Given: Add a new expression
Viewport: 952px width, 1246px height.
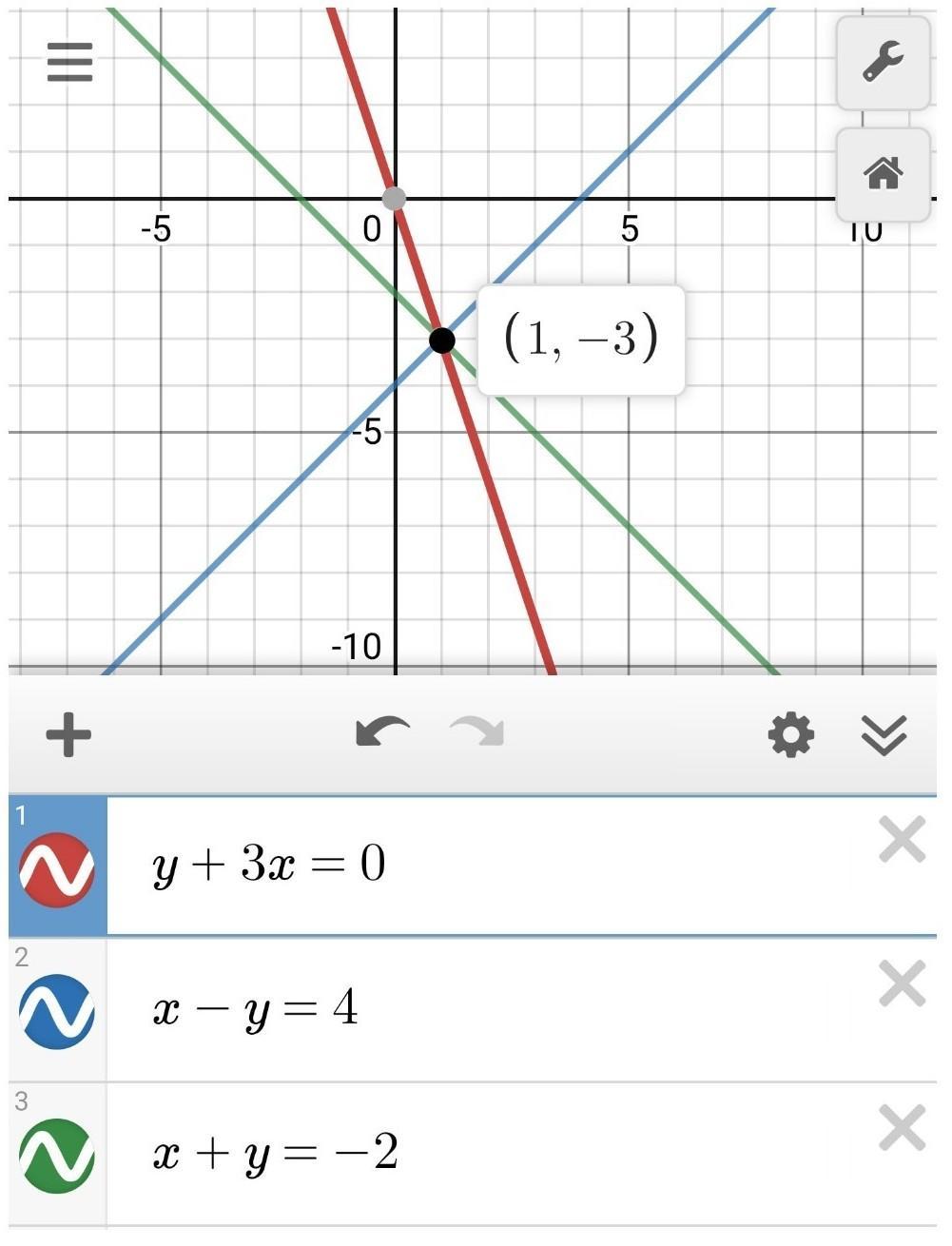Looking at the screenshot, I should coord(68,735).
